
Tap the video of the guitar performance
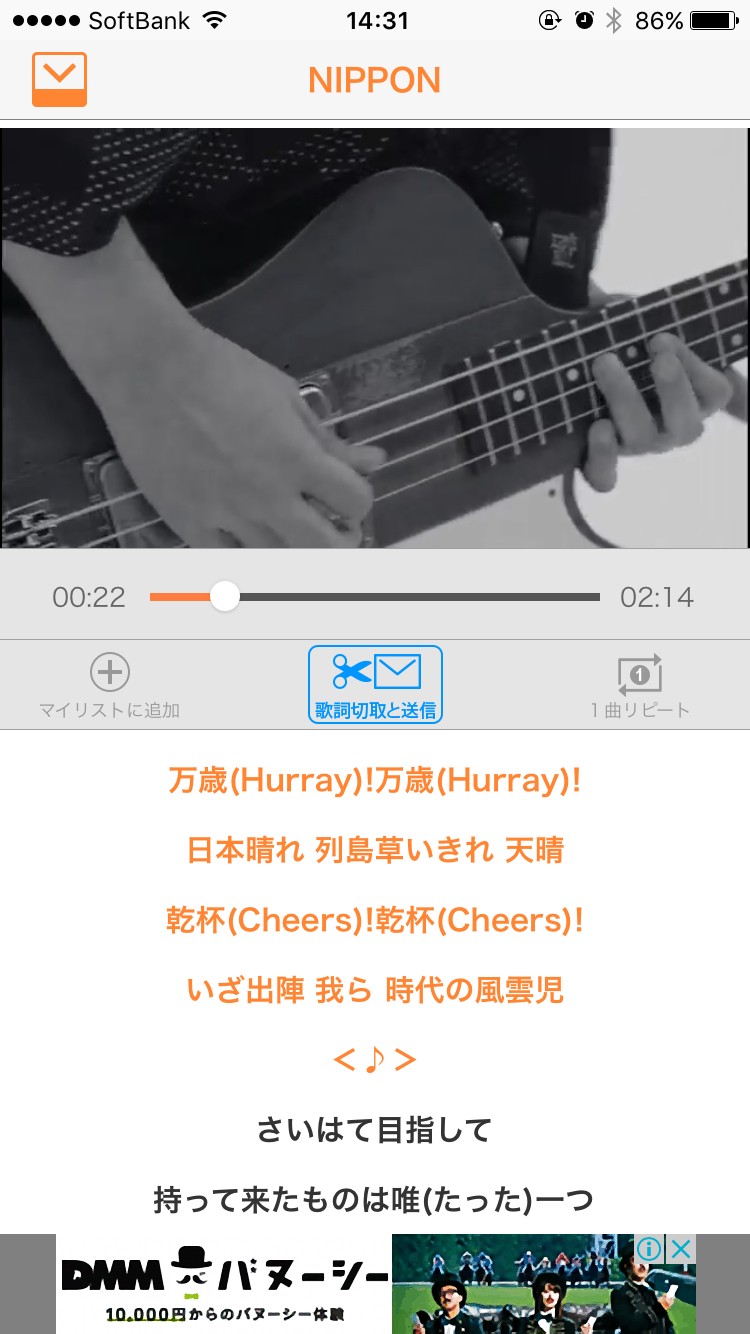[375, 338]
